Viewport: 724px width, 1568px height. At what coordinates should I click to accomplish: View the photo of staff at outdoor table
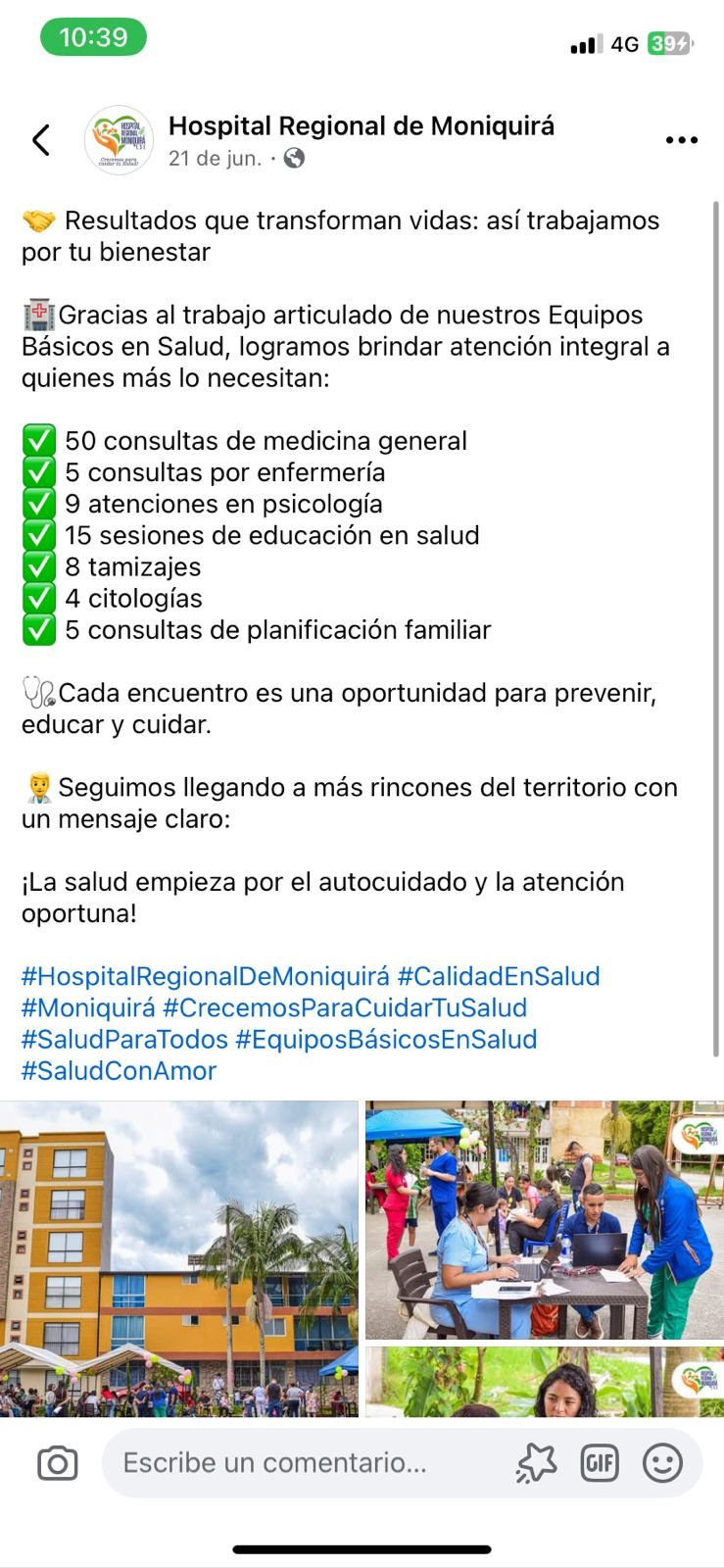click(544, 1219)
